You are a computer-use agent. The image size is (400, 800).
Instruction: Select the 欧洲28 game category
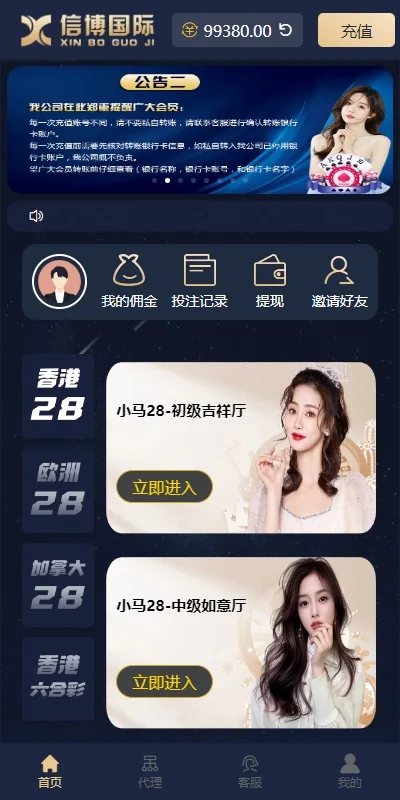click(x=58, y=491)
